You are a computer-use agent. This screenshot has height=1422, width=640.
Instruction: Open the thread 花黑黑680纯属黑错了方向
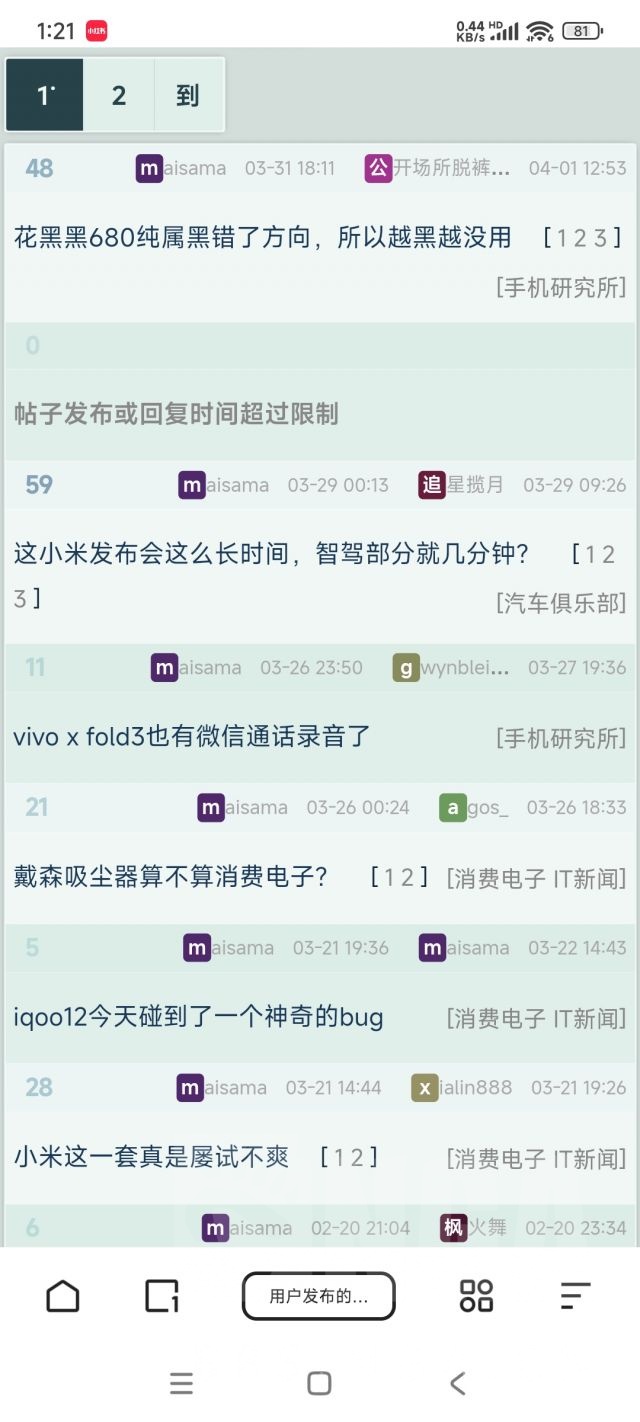tap(262, 238)
